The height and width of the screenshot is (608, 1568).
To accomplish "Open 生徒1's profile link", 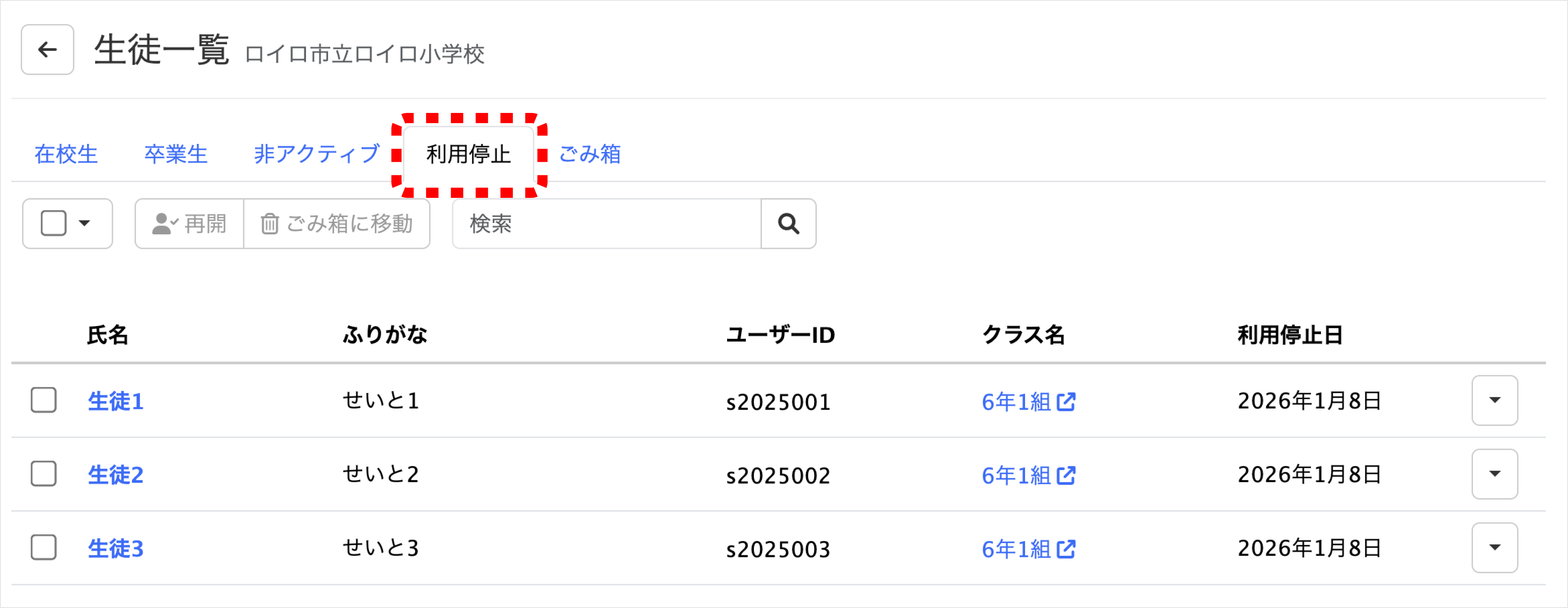I will click(x=115, y=401).
